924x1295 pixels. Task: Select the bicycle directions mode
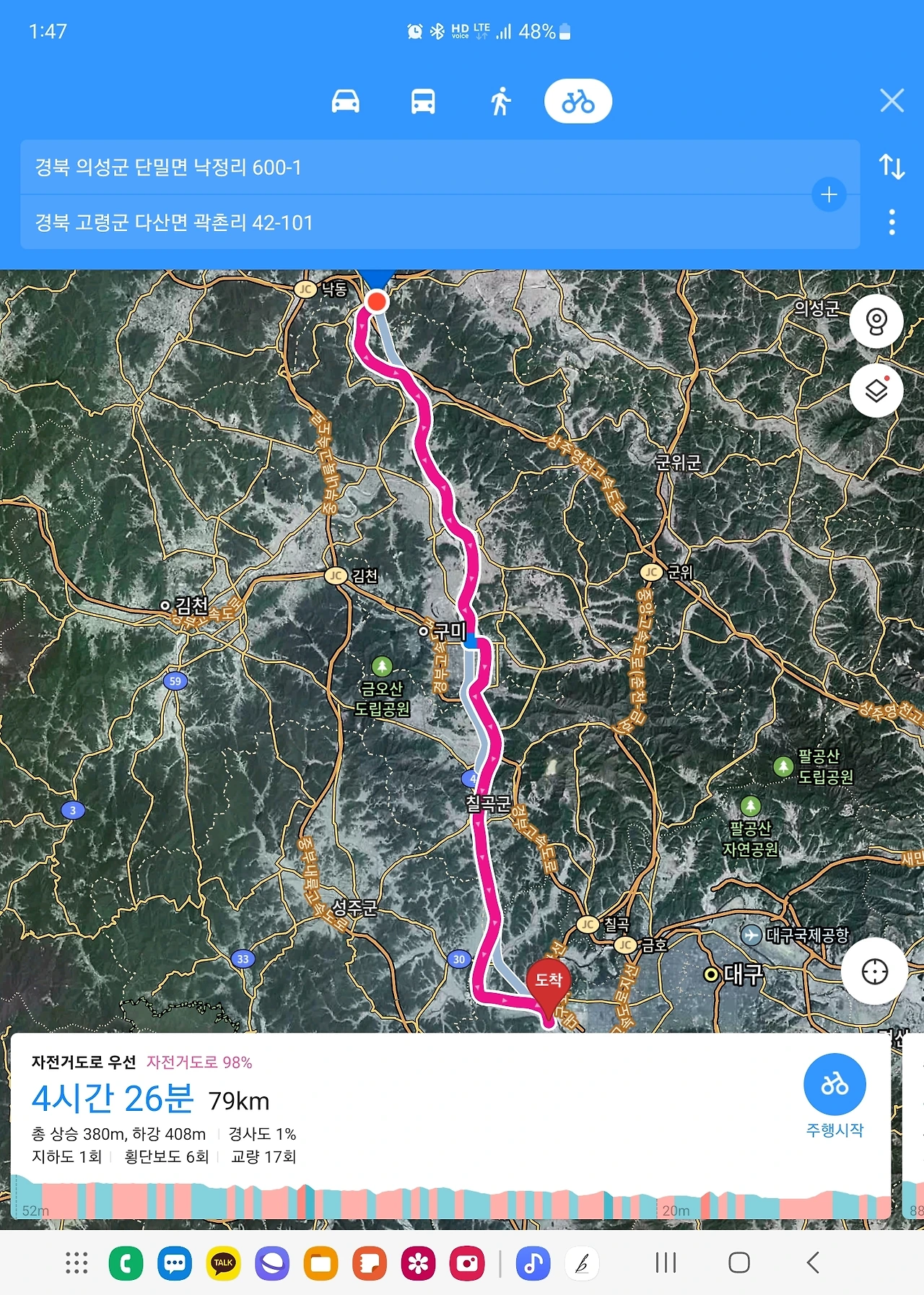(x=578, y=101)
